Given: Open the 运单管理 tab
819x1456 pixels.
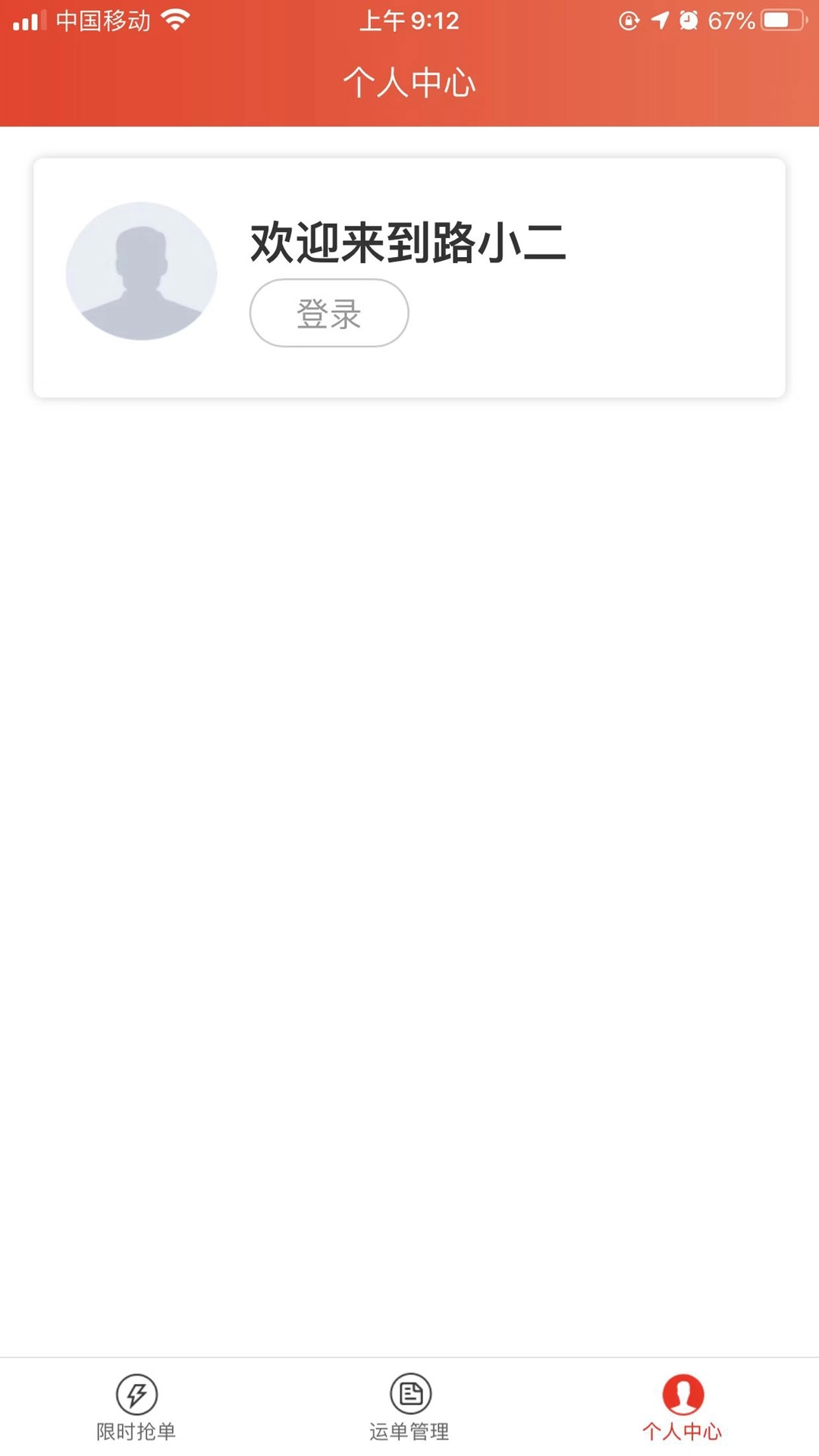Looking at the screenshot, I should tap(409, 1407).
